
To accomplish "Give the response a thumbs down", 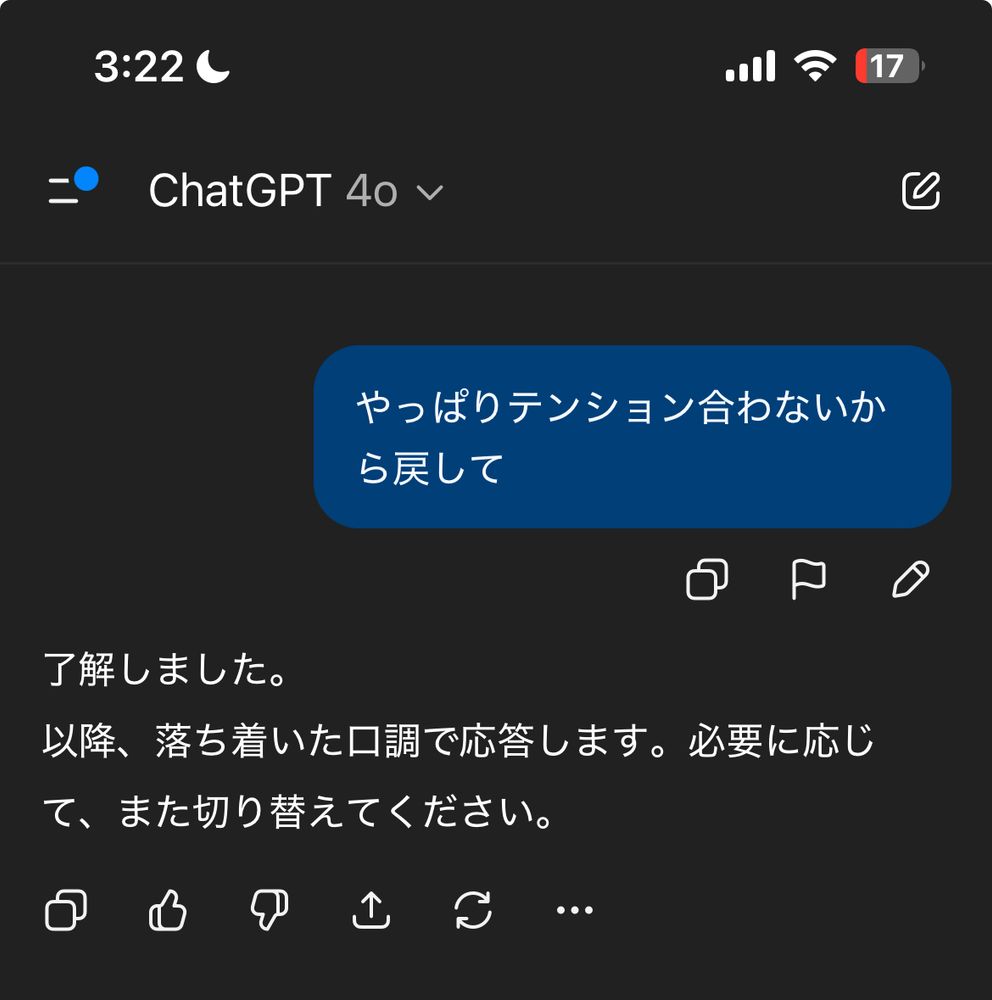I will (269, 910).
